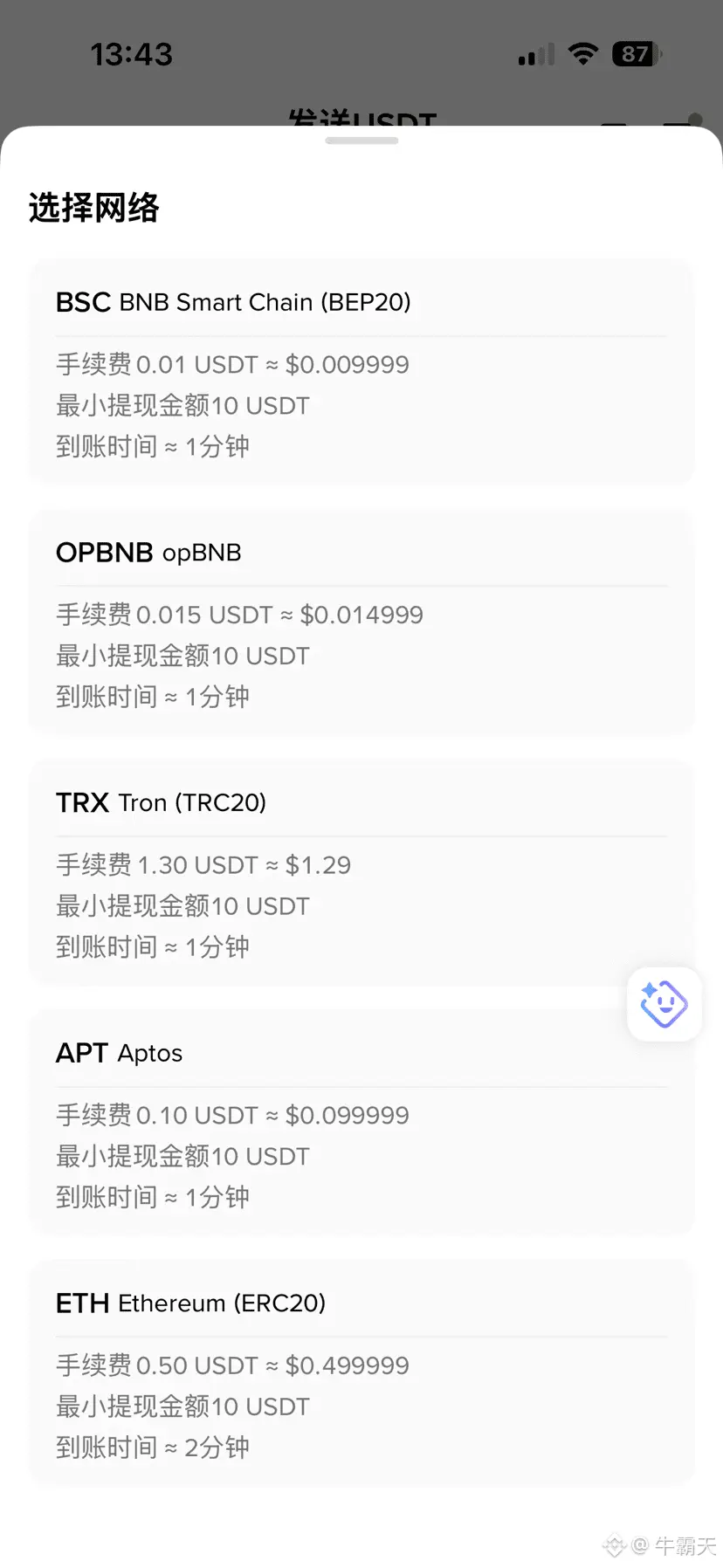Tap the sheet handle above 选择网络
723x1568 pixels.
pyautogui.click(x=361, y=141)
